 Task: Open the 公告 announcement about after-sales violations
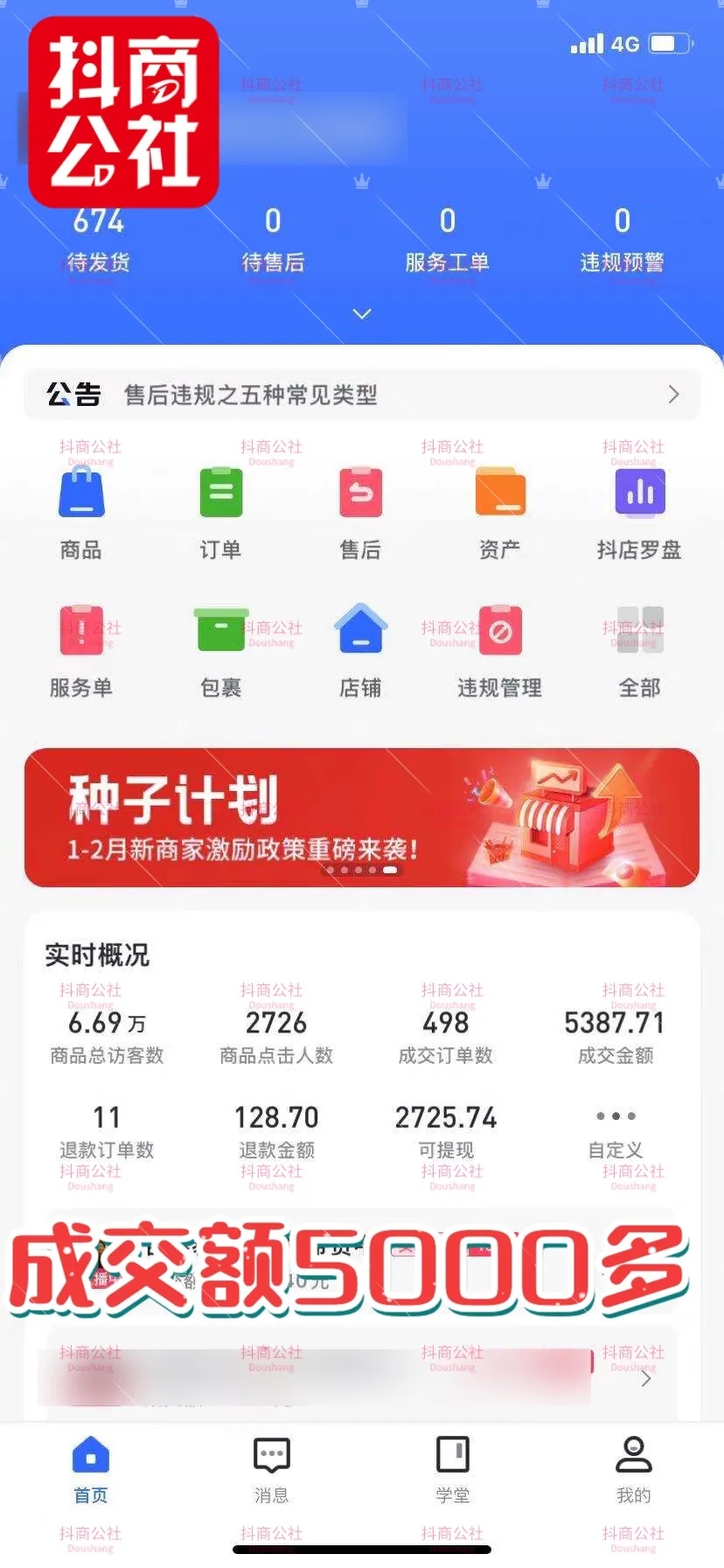coord(361,395)
